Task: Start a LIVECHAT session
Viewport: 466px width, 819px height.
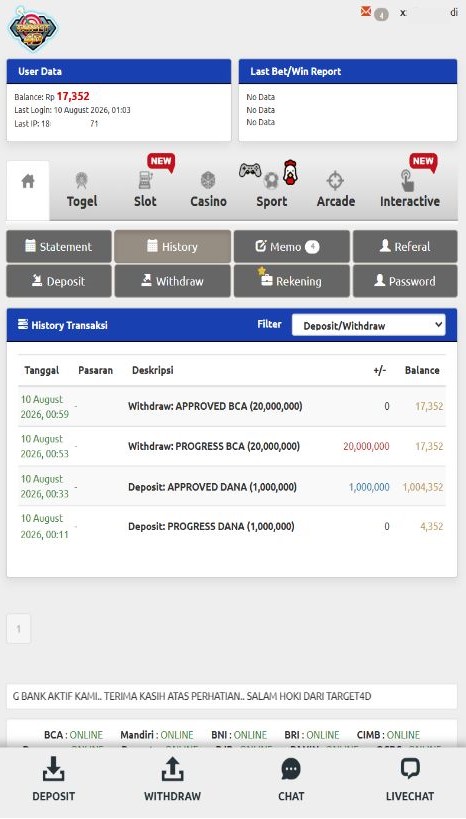Action: (x=410, y=780)
